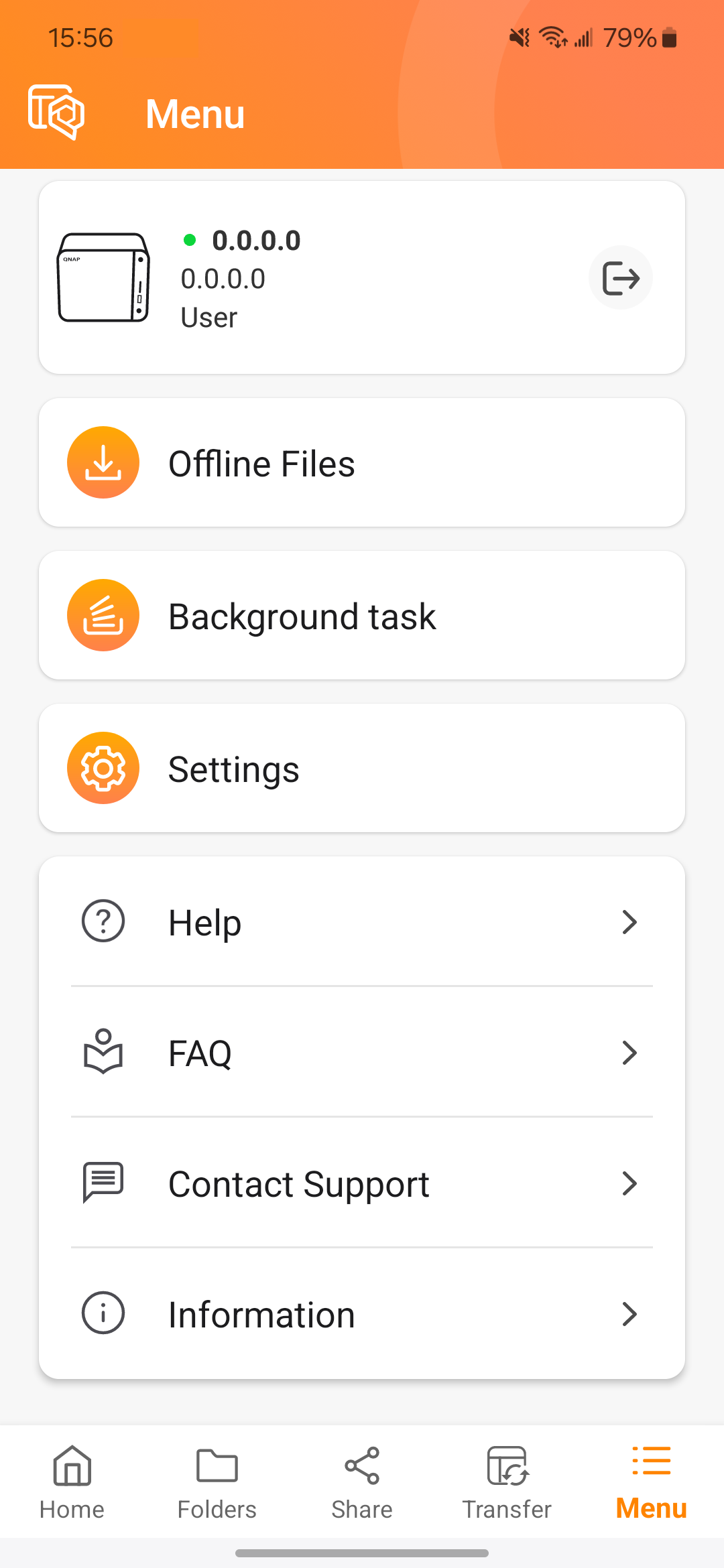Switch to the Home tab
This screenshot has width=724, height=1568.
pyautogui.click(x=72, y=1482)
